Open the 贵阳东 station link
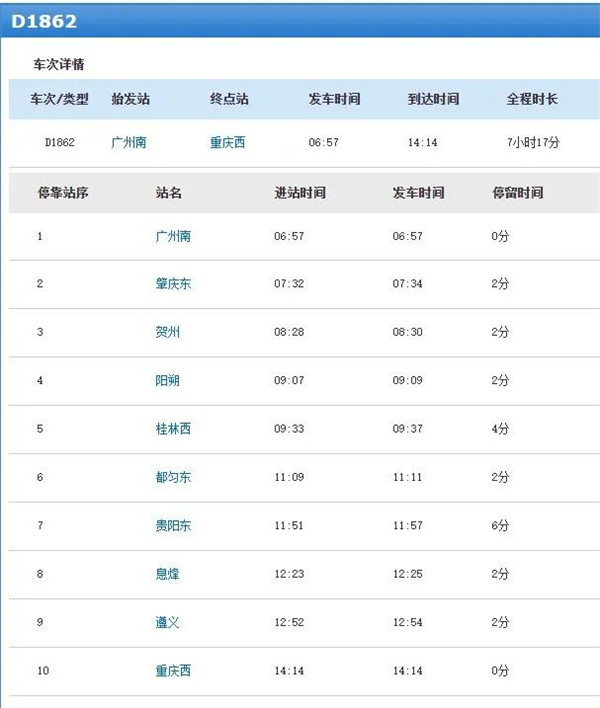The height and width of the screenshot is (708, 600). 173,526
